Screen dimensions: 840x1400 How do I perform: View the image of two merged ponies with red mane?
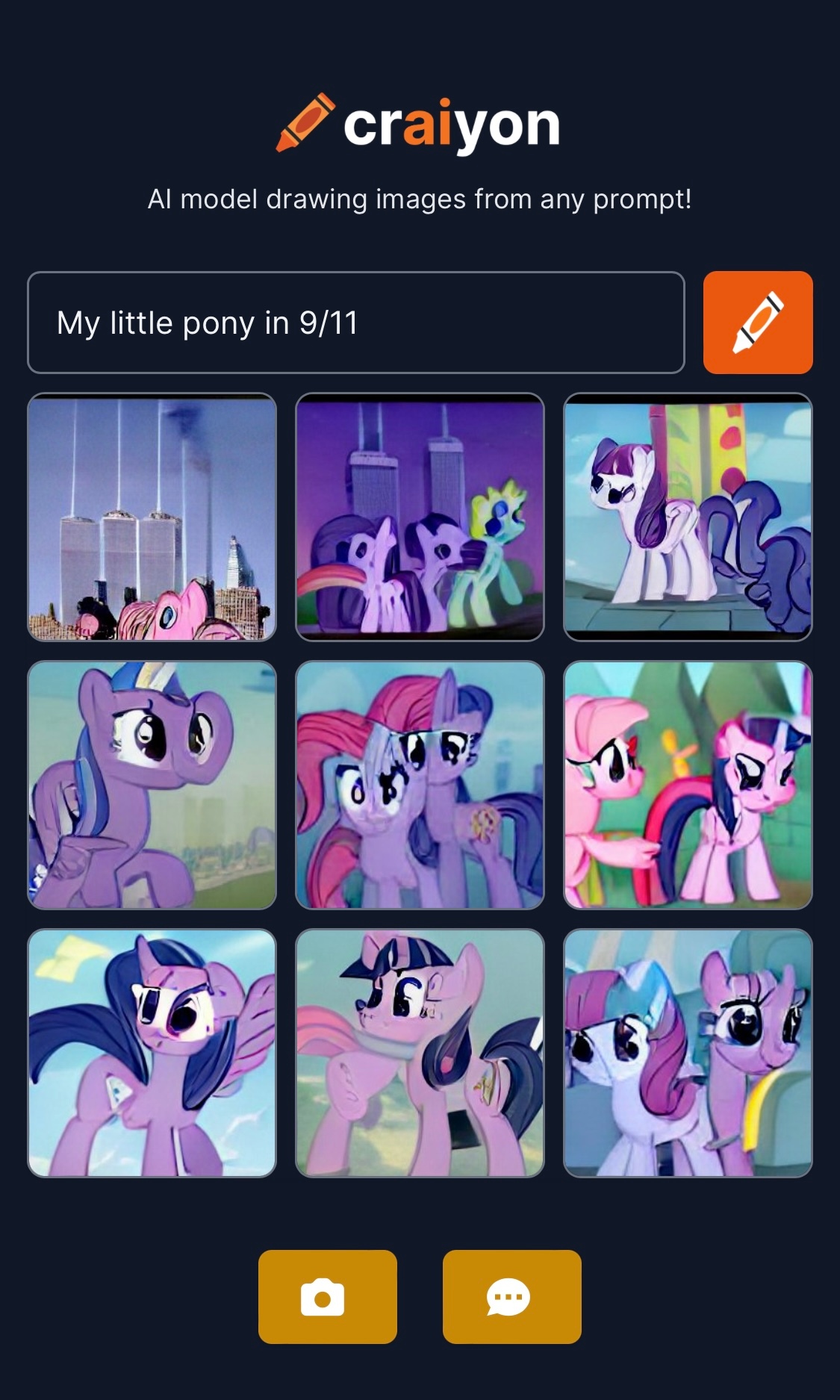[420, 785]
